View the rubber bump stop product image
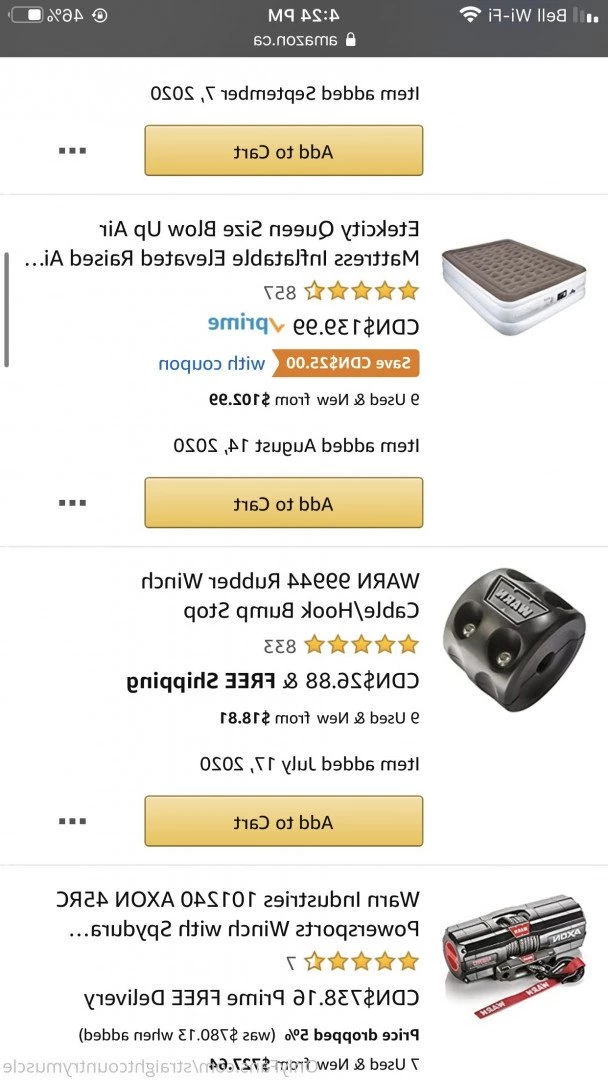Viewport: 608px width, 1080px height. pos(514,639)
